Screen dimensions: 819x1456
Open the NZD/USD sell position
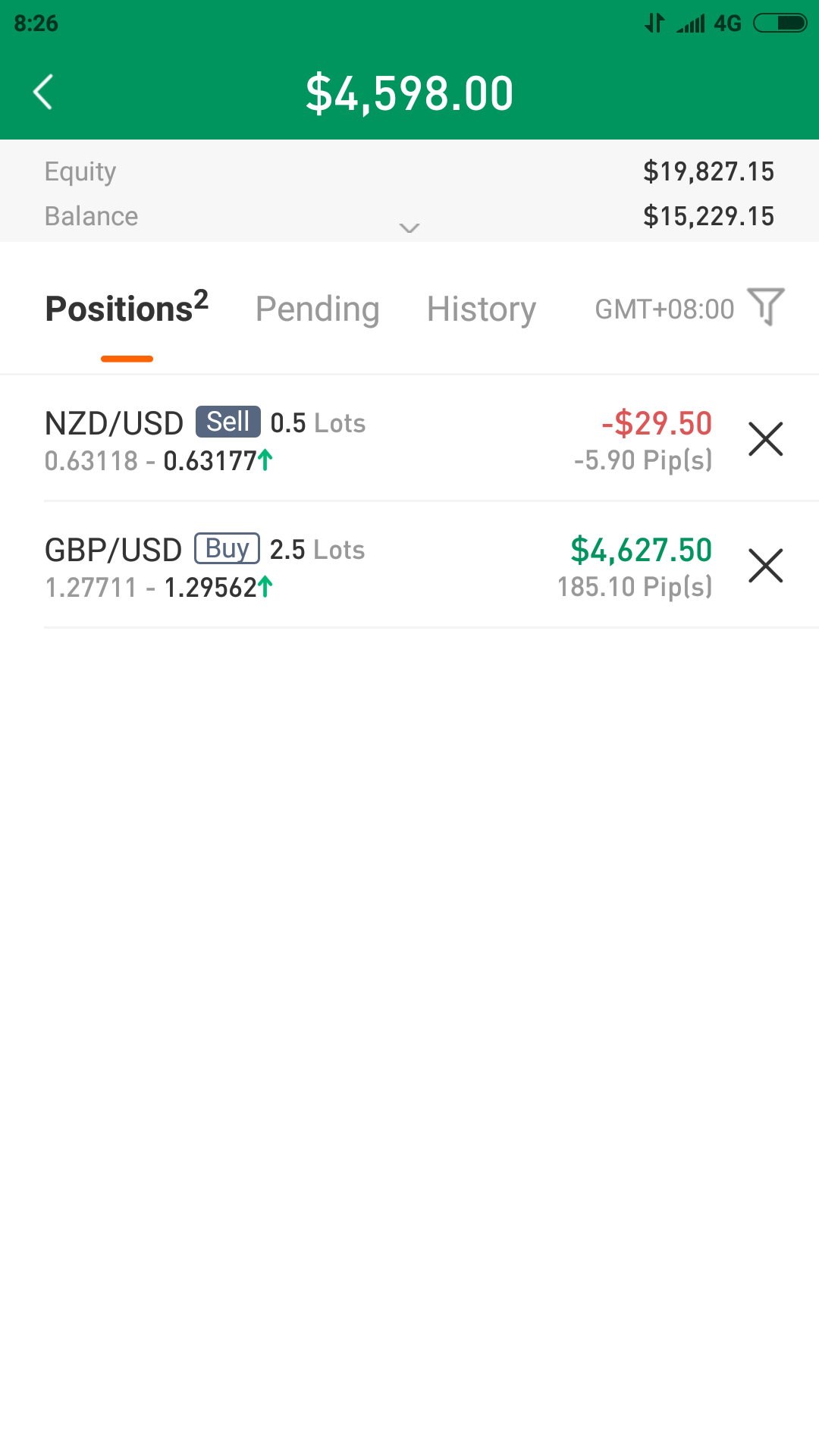click(379, 440)
